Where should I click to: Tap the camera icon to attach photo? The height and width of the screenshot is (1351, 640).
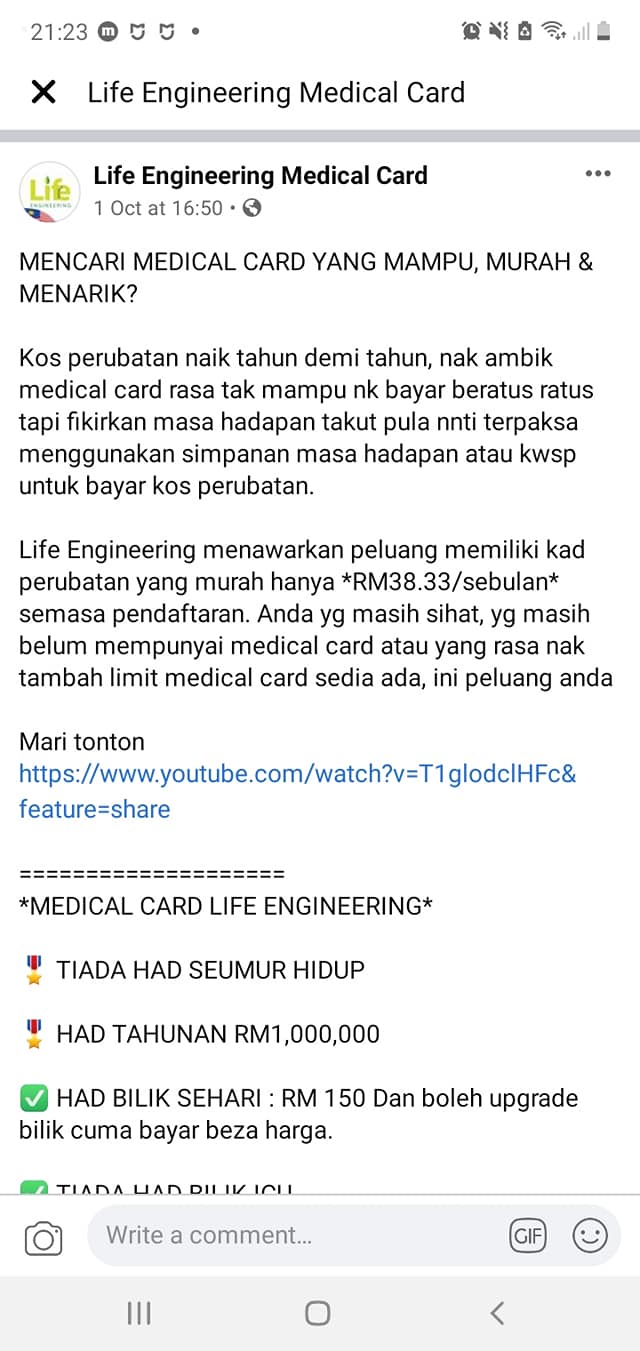pos(43,1238)
